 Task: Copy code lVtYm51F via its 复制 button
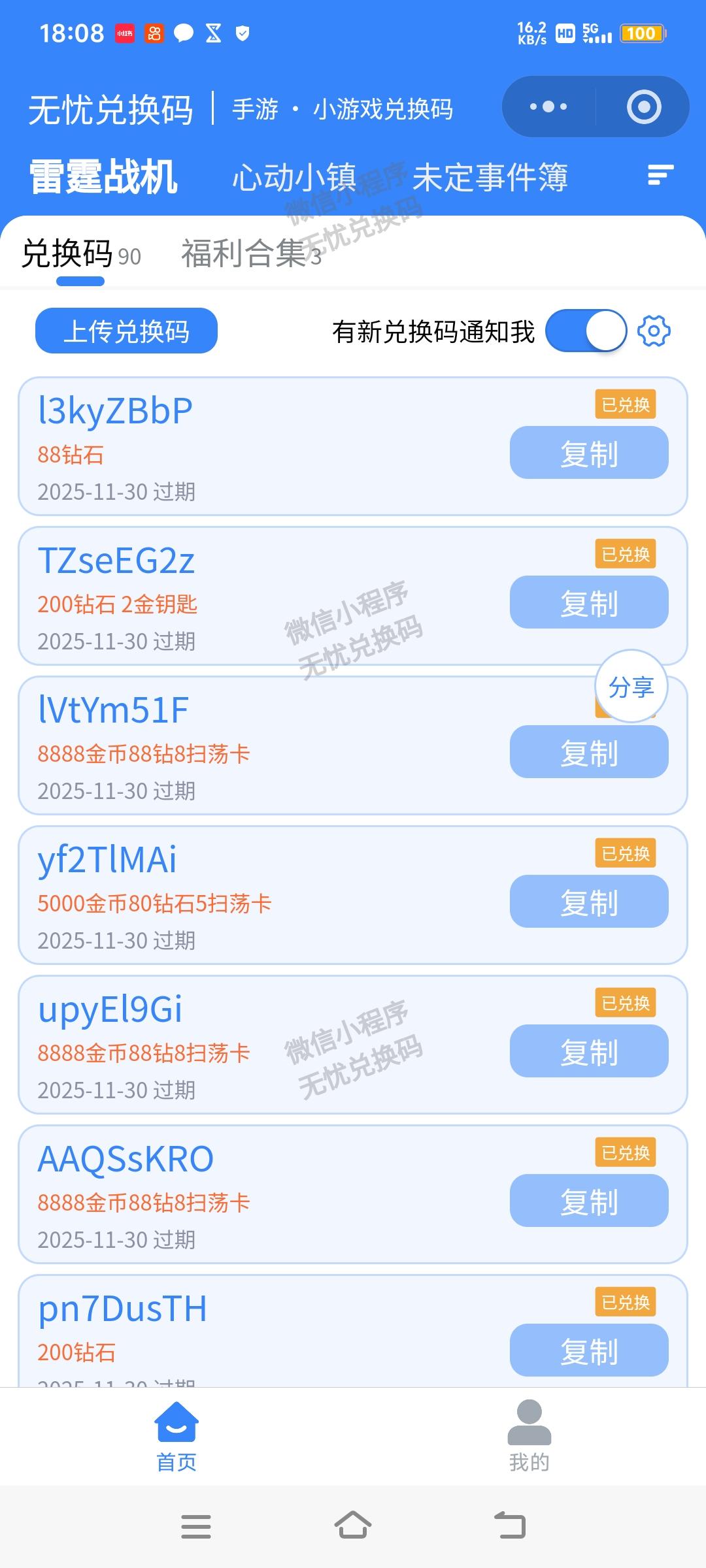click(588, 752)
